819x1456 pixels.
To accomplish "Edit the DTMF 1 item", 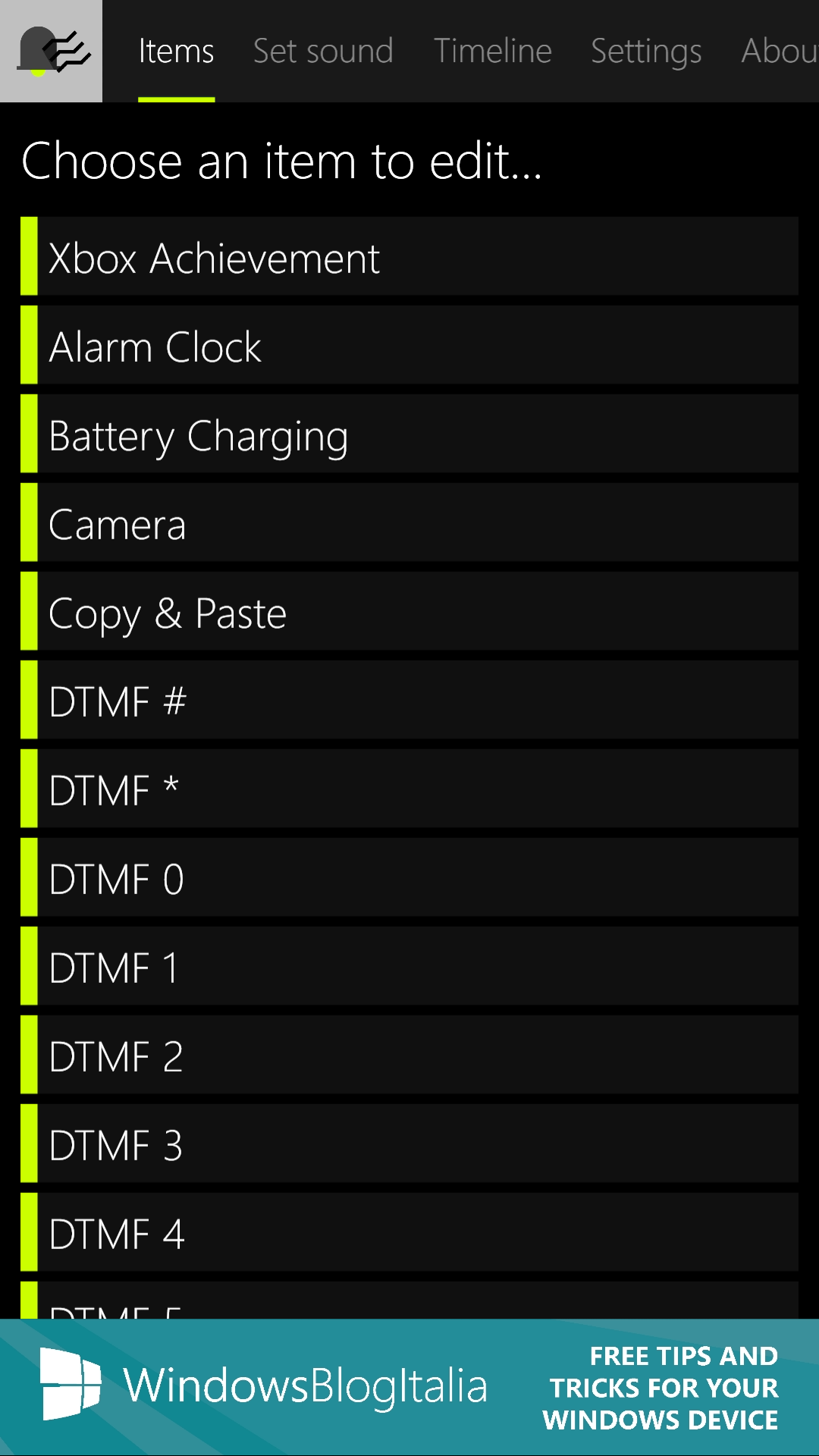I will [x=409, y=966].
